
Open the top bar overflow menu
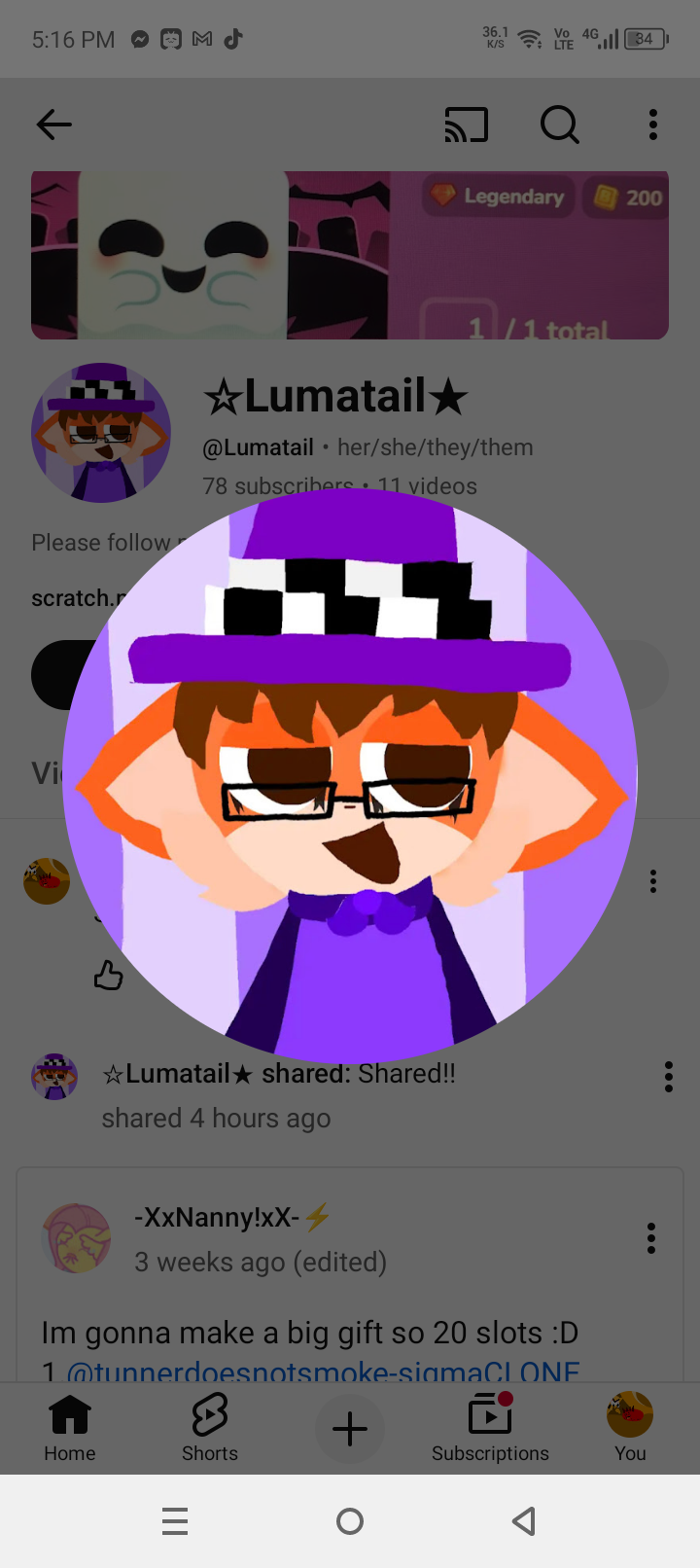click(x=653, y=125)
